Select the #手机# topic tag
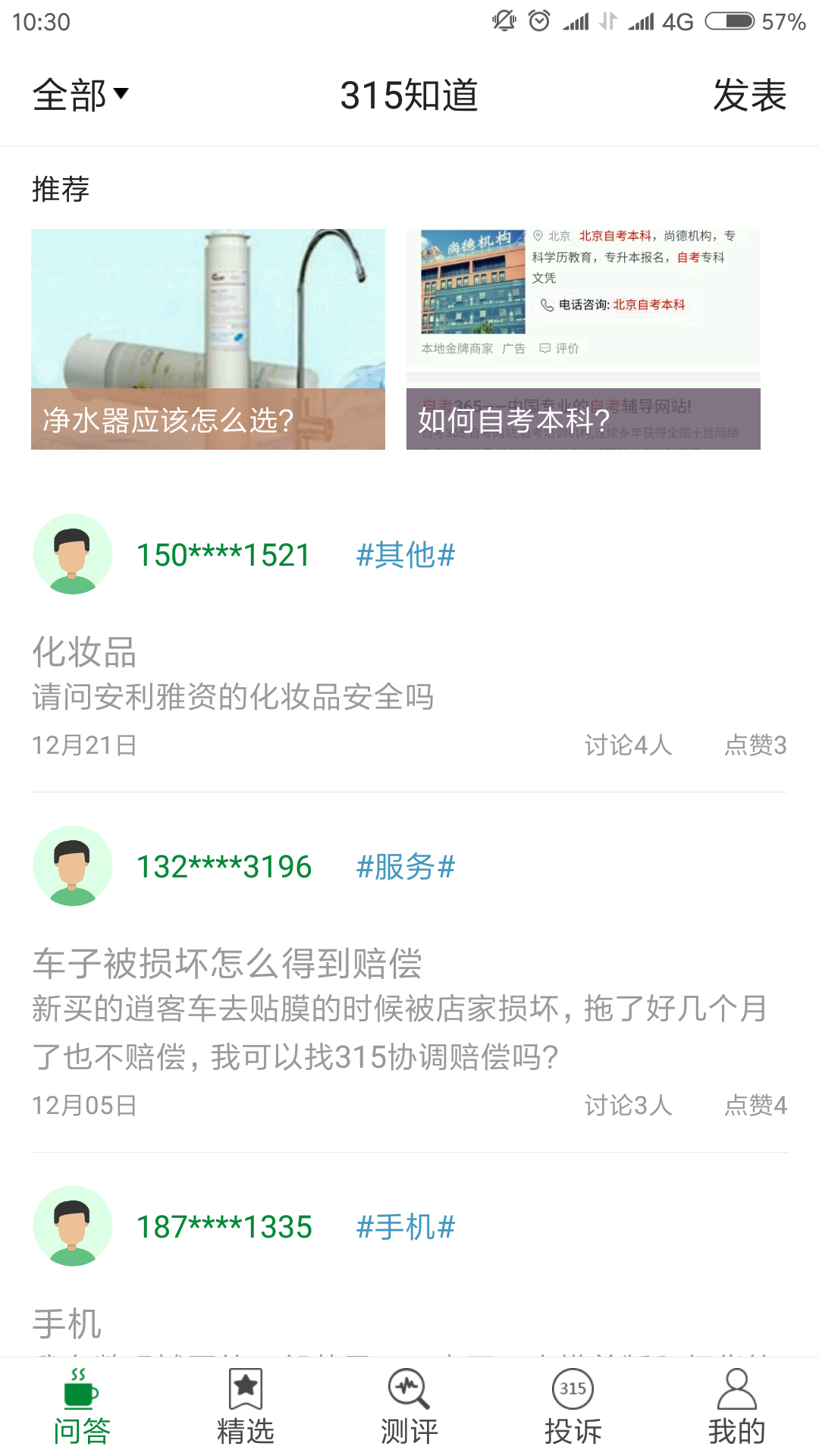Image resolution: width=819 pixels, height=1456 pixels. [x=405, y=1227]
